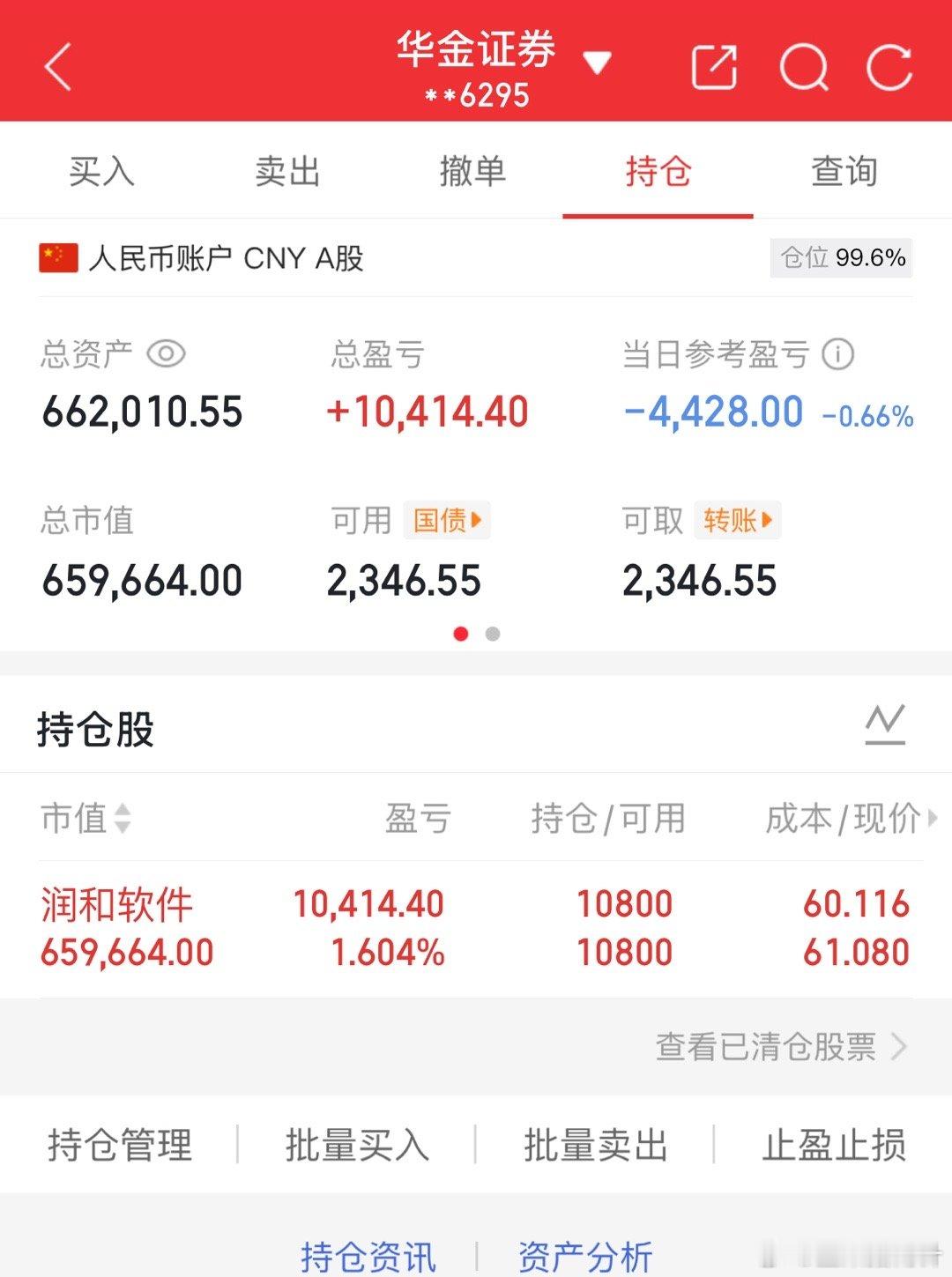The height and width of the screenshot is (1277, 952).
Task: Open 国债 treasury bond shortcut
Action: 447,521
